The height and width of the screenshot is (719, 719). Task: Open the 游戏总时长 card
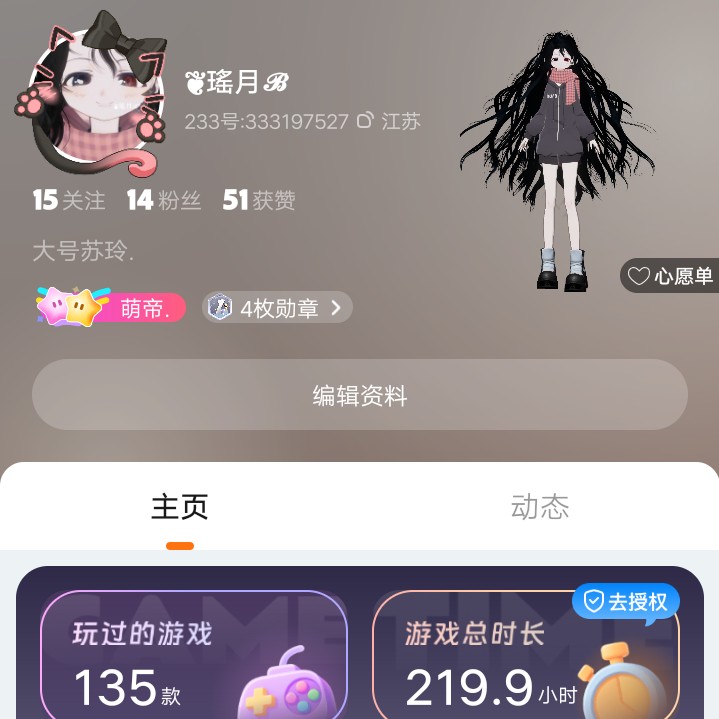525,660
